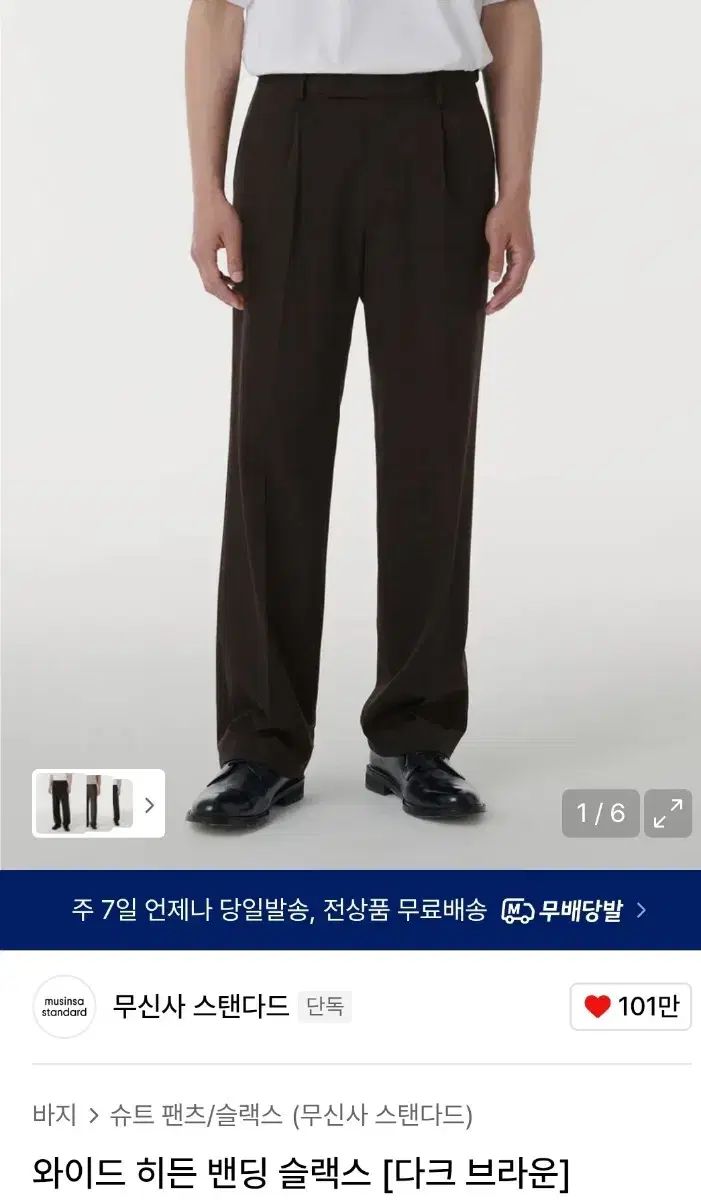Open the free same-day shipping banner
Image resolution: width=701 pixels, height=1200 pixels.
coord(350,910)
